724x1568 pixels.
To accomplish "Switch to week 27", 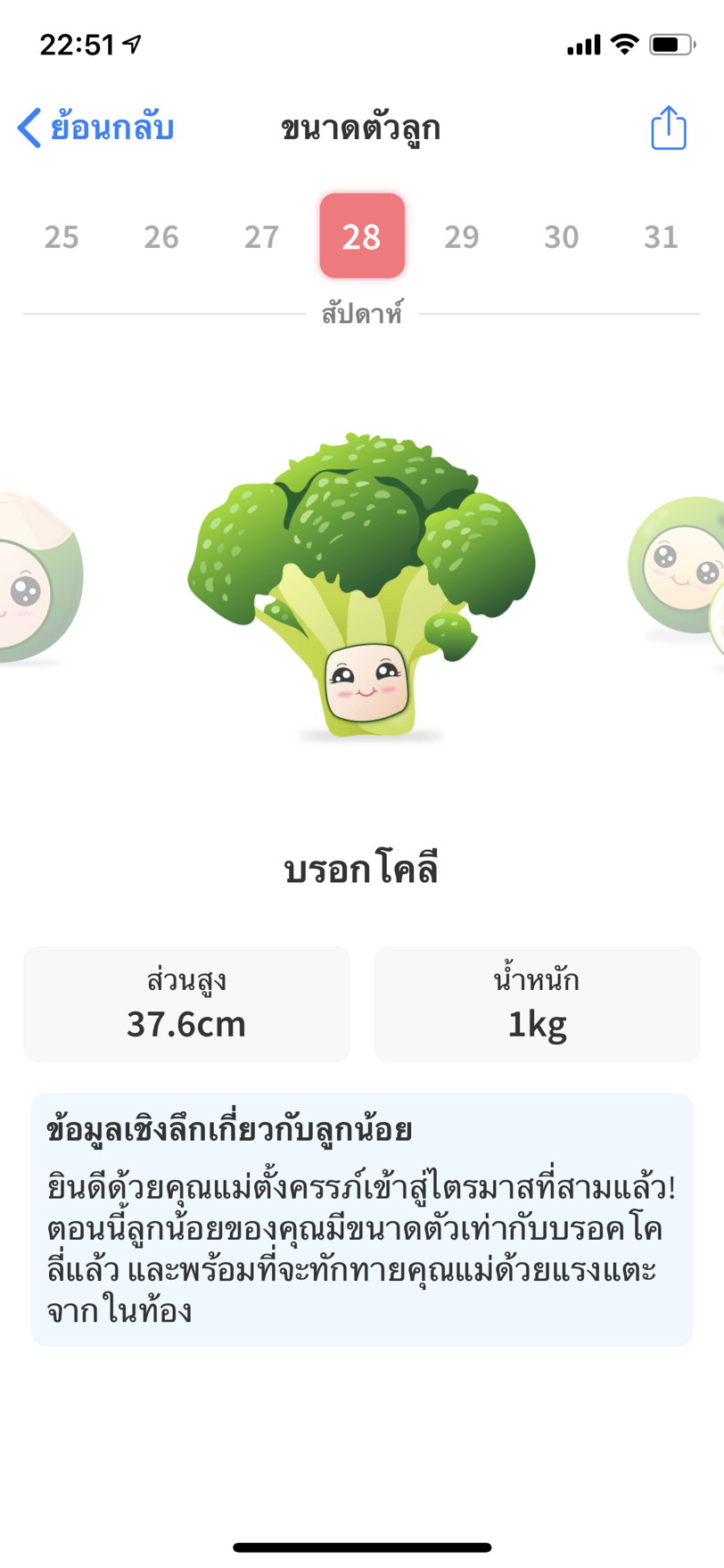I will click(261, 237).
